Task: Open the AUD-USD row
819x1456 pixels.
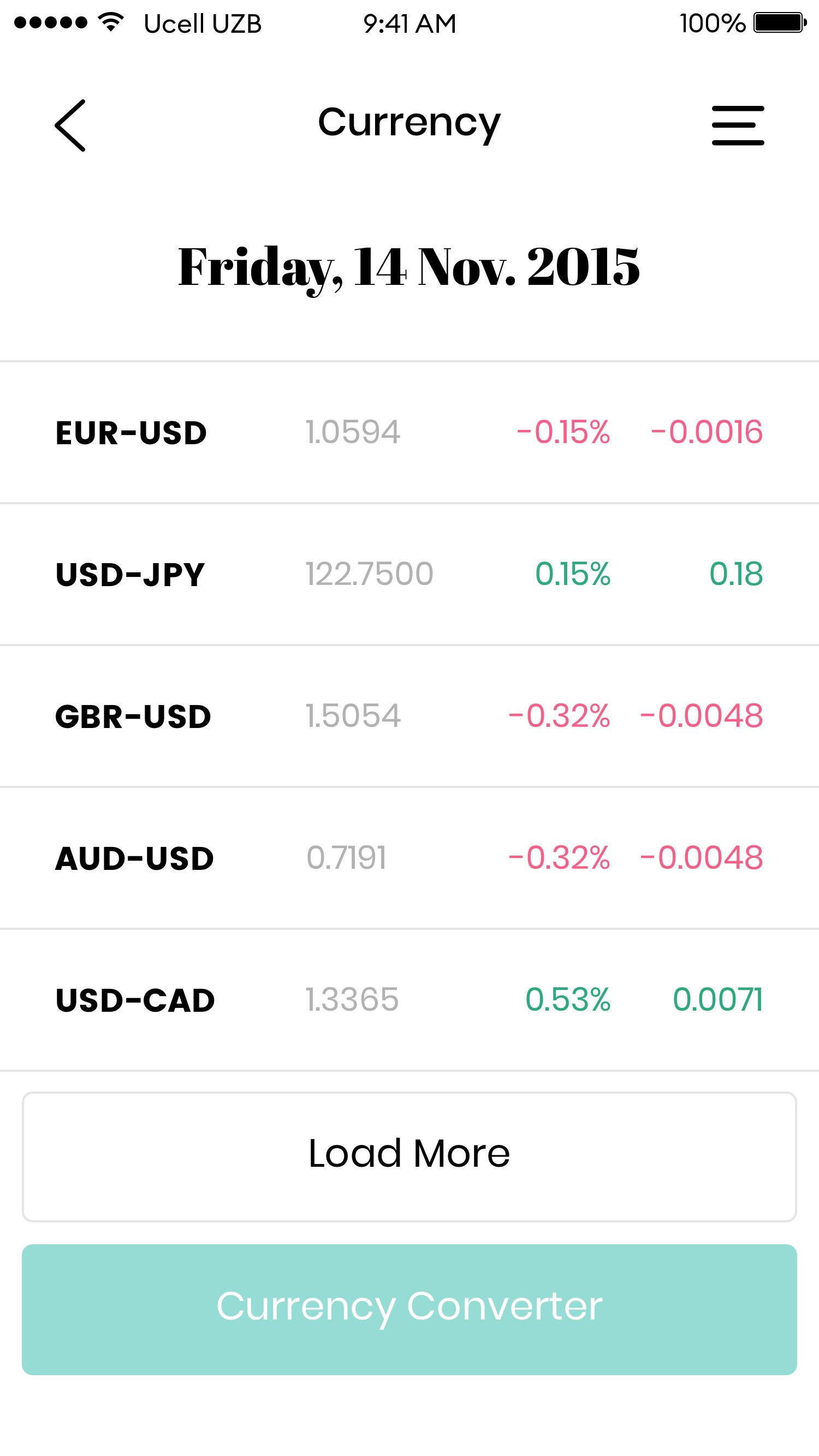Action: (x=410, y=858)
